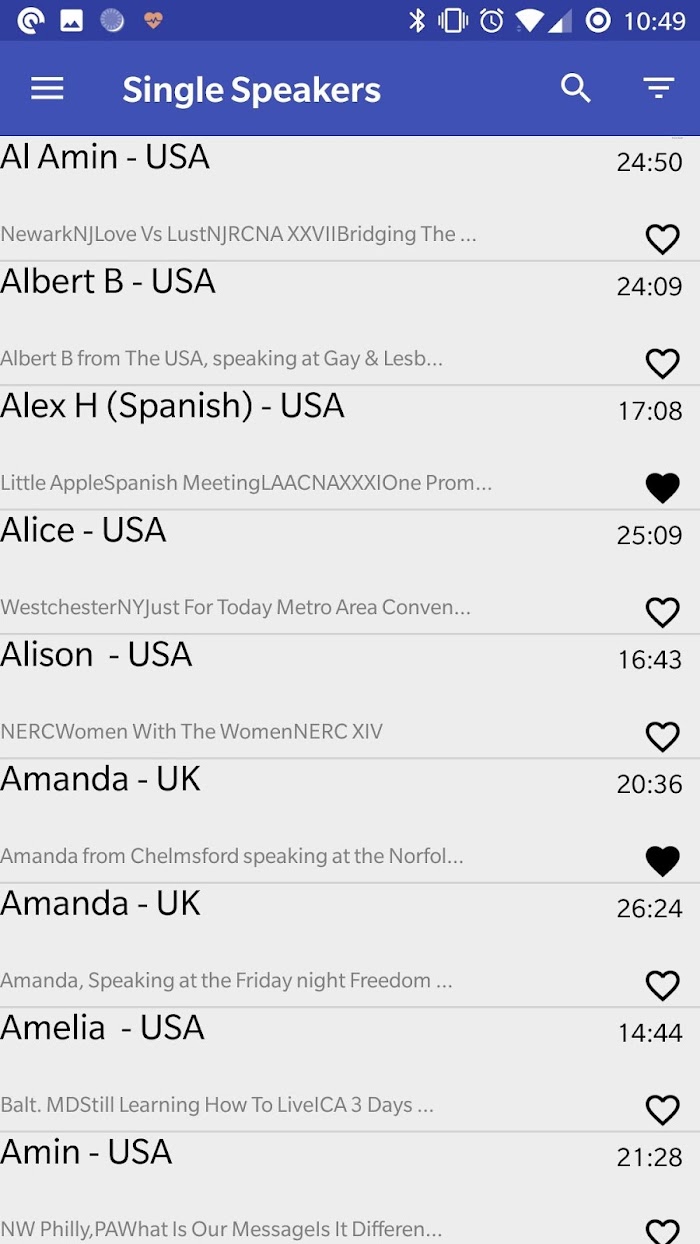This screenshot has width=700, height=1244.
Task: Open Amanda - UK 26:24 talk
Action: pos(350,945)
